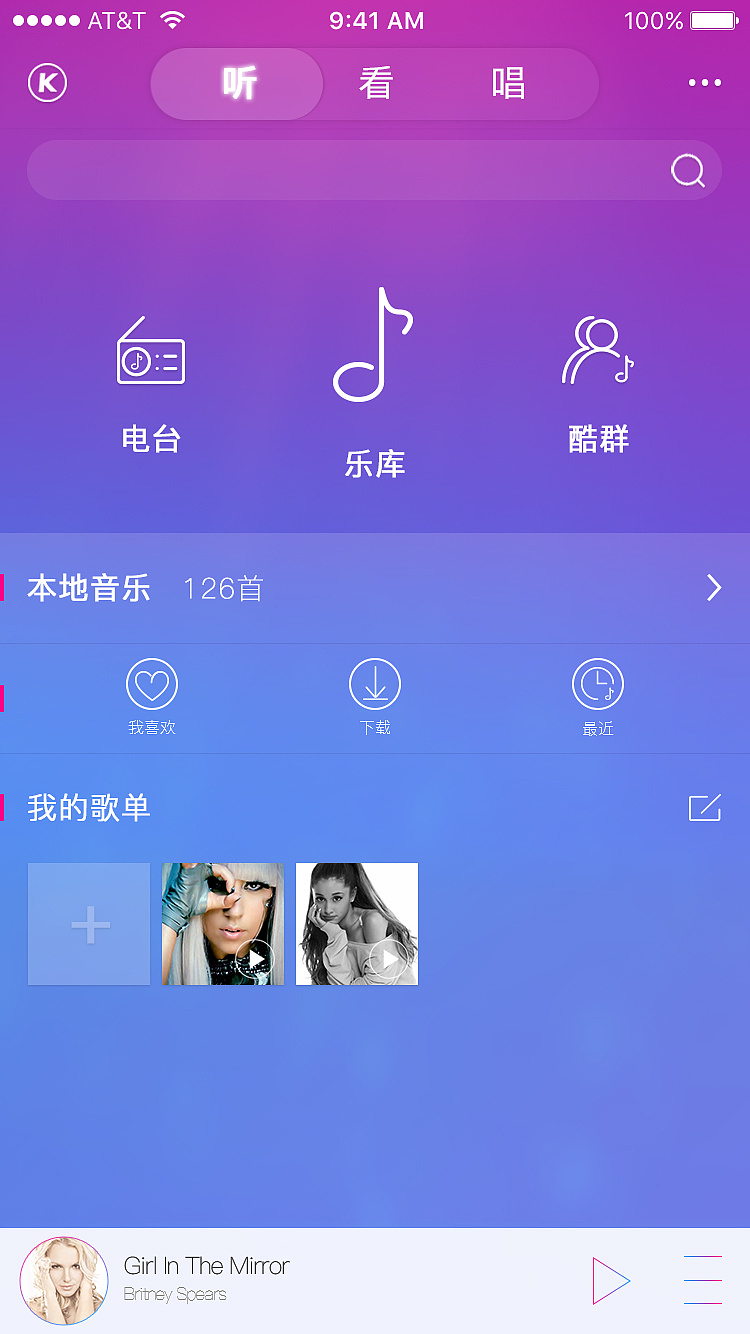Open the Ariana Grande playlist thumbnail
Screen dimensions: 750x1334
[x=356, y=923]
